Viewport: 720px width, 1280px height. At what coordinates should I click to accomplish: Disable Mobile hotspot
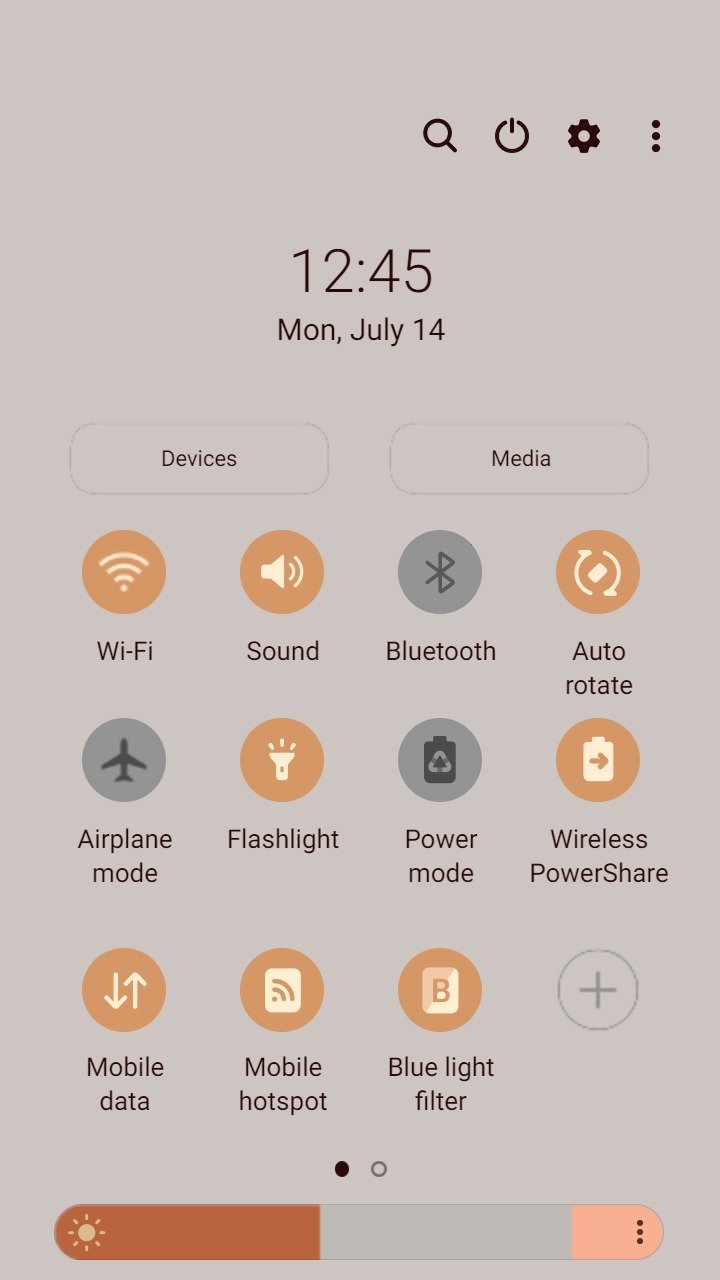(282, 990)
